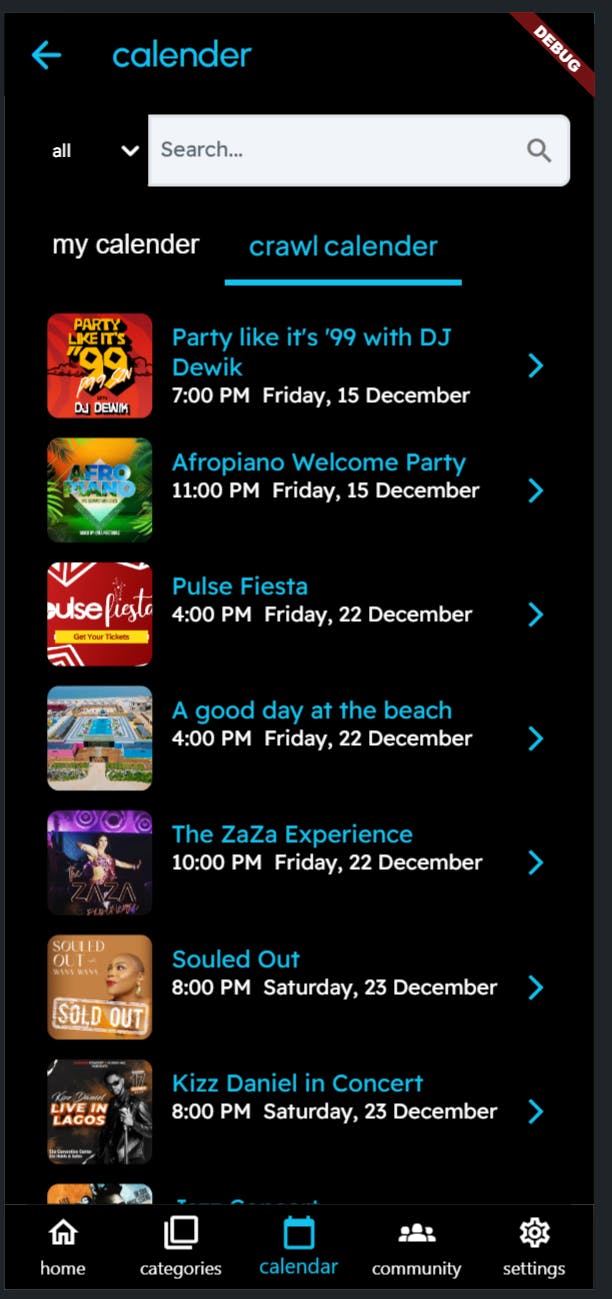Image resolution: width=612 pixels, height=1299 pixels.
Task: Tap the magnifier search icon
Action: pos(539,150)
